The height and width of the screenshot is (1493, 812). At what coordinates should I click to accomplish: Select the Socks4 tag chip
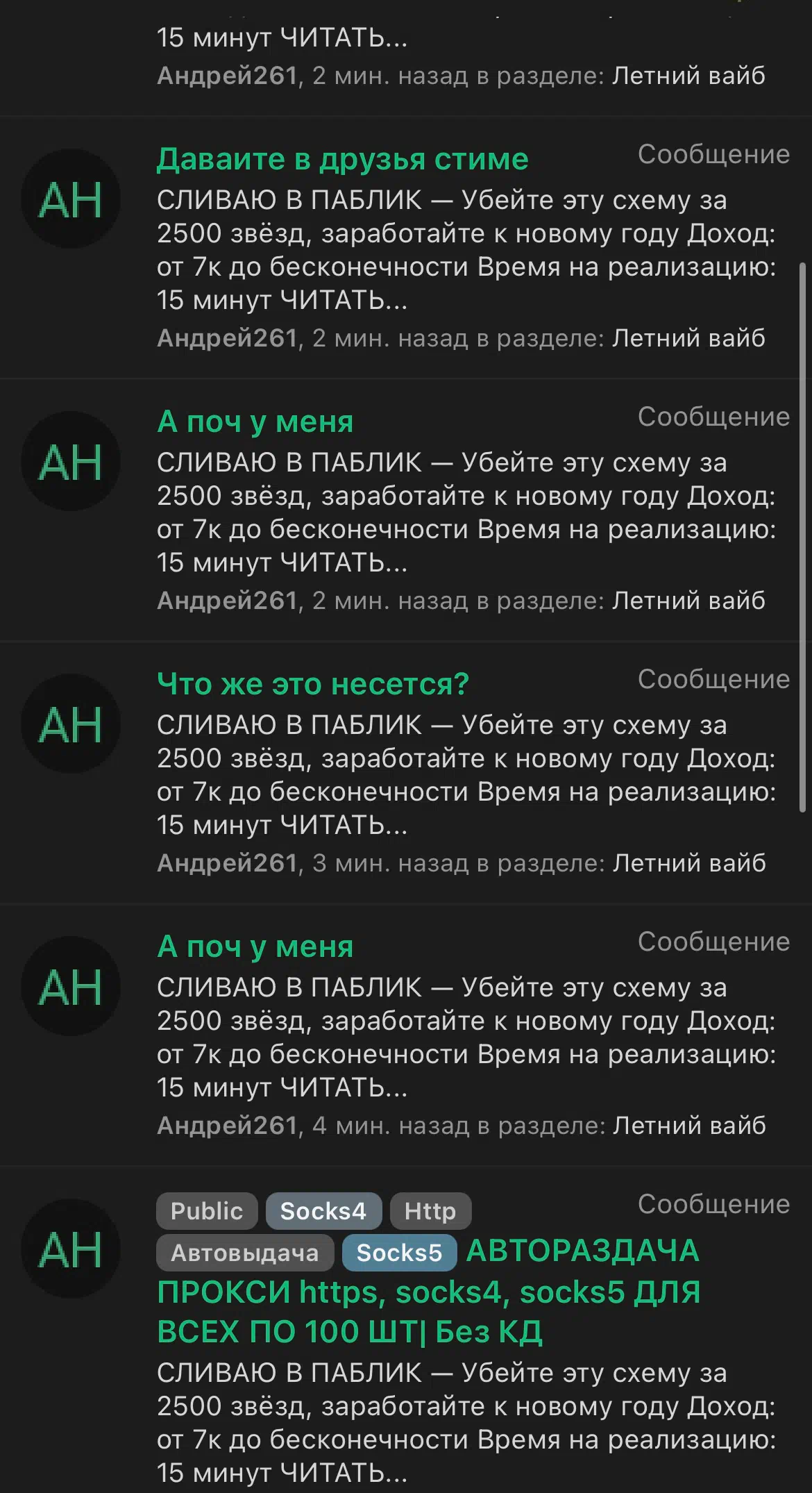click(323, 1211)
